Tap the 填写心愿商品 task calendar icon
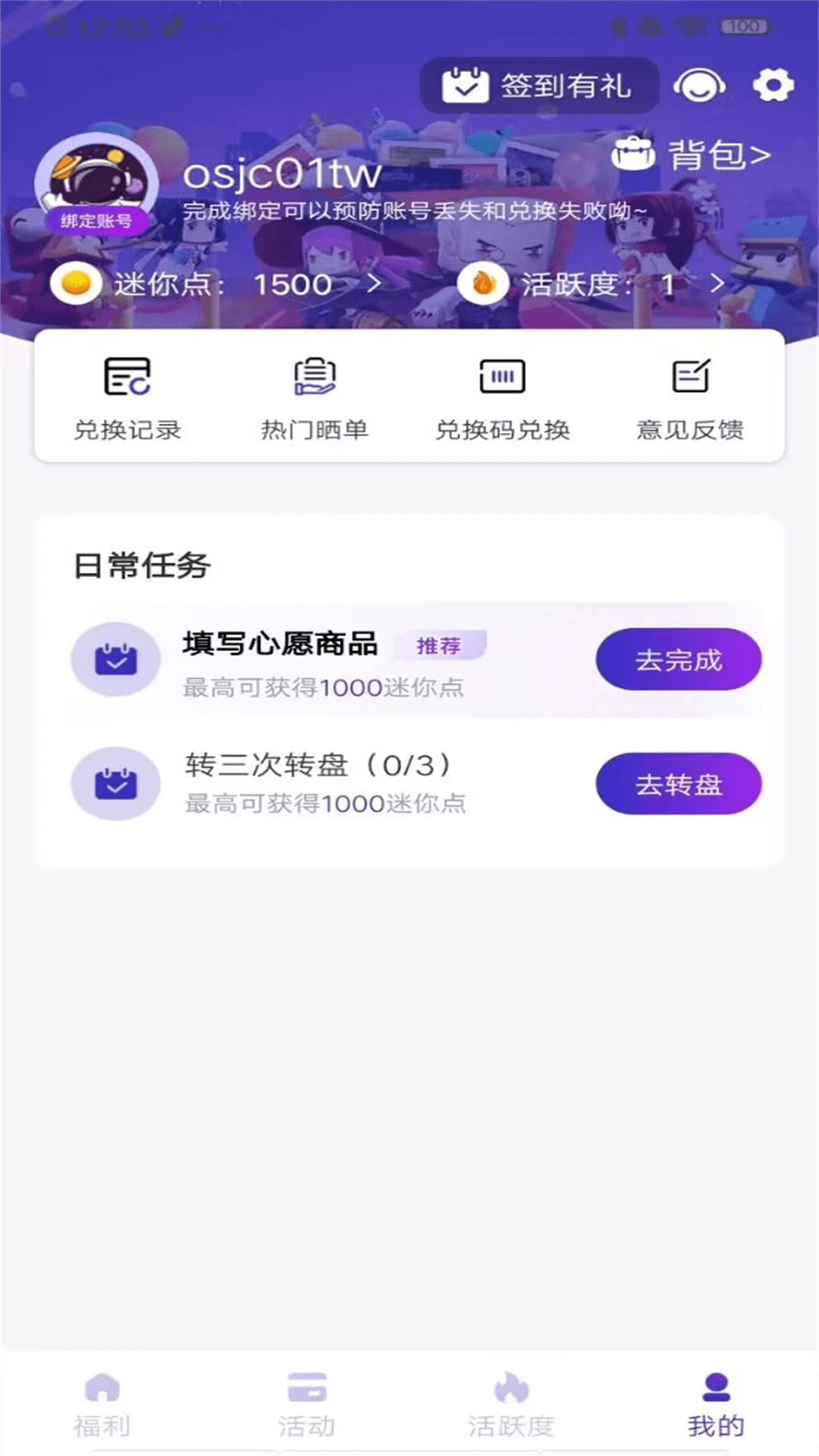819x1456 pixels. pyautogui.click(x=115, y=659)
